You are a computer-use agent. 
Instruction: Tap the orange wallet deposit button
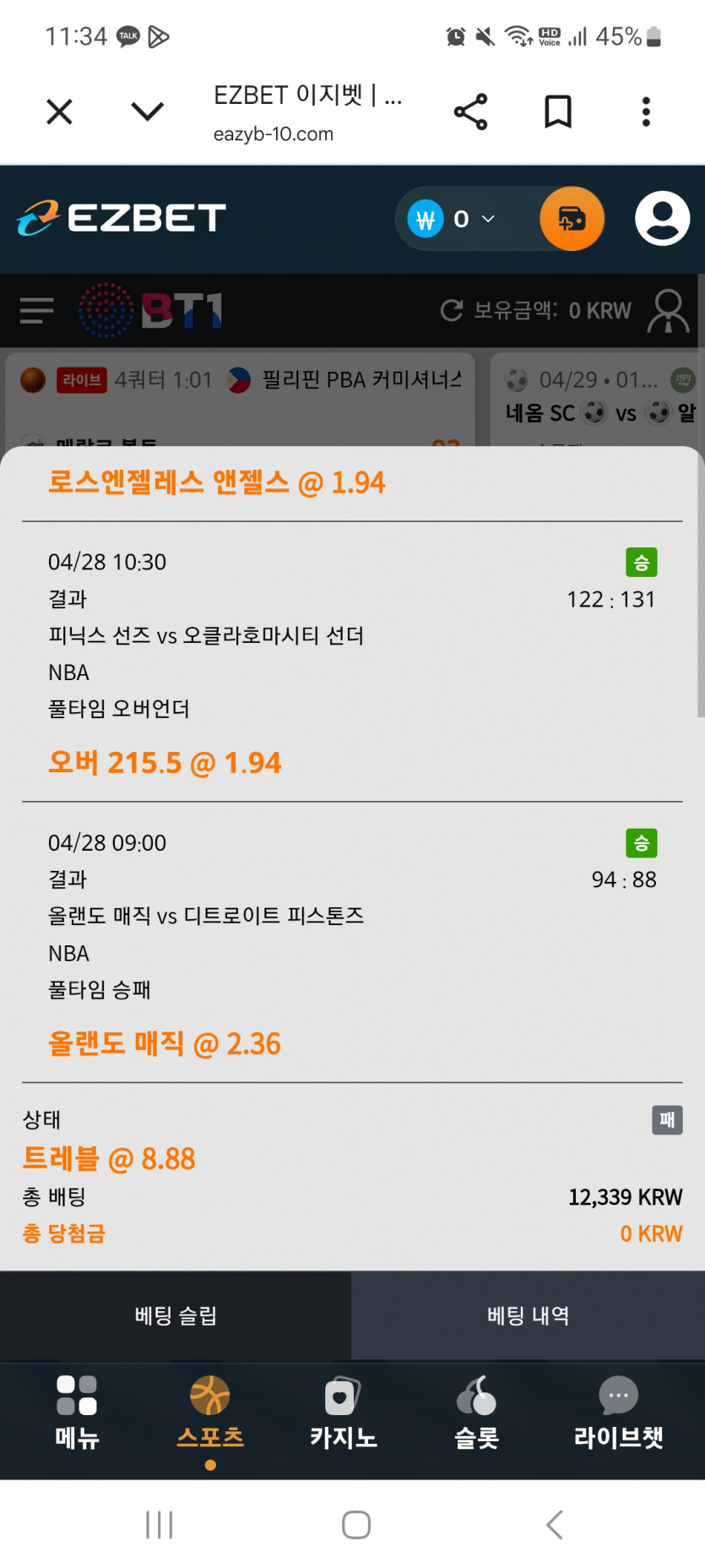[572, 219]
